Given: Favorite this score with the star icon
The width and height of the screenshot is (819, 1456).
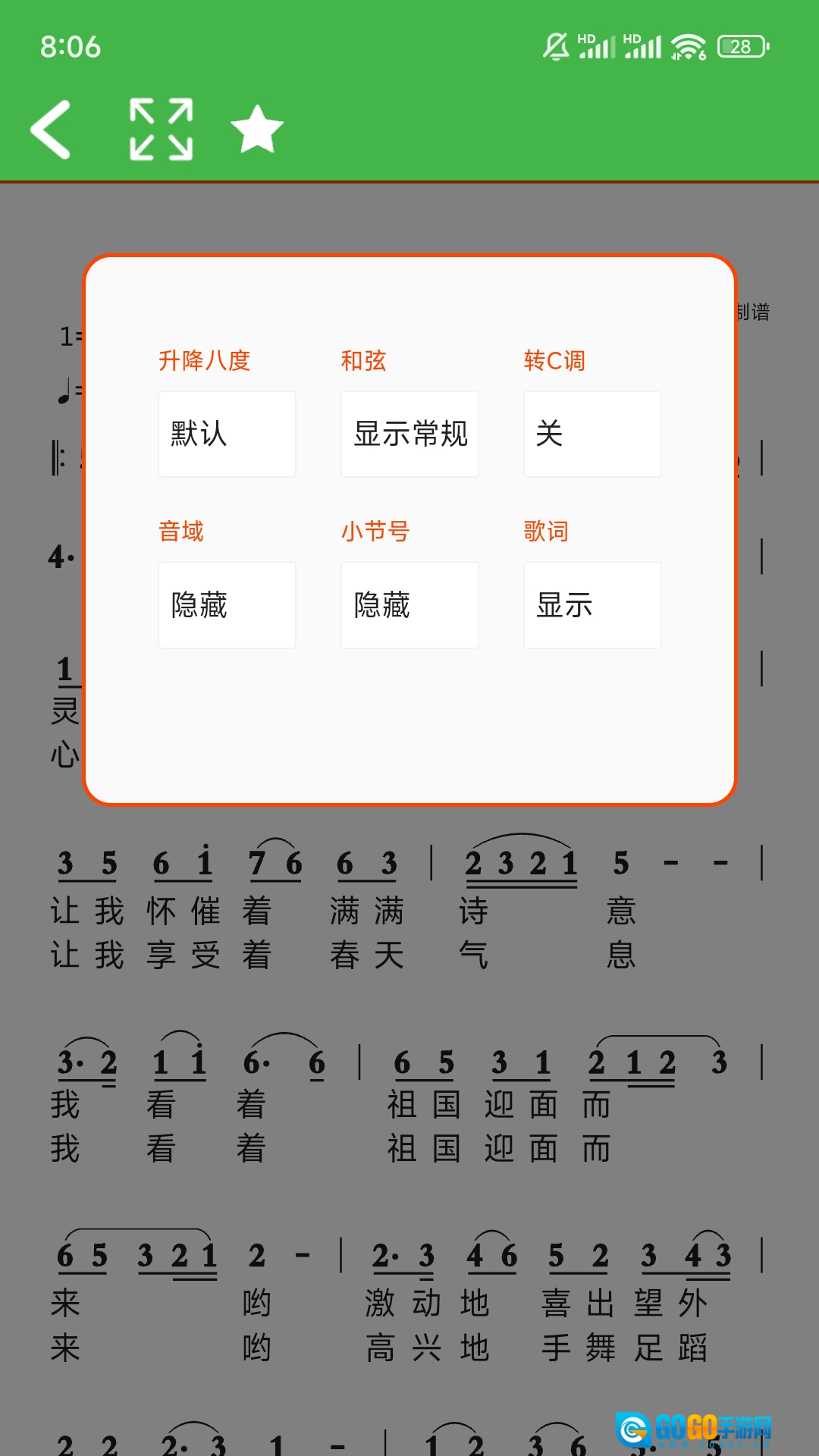Looking at the screenshot, I should coord(257,130).
